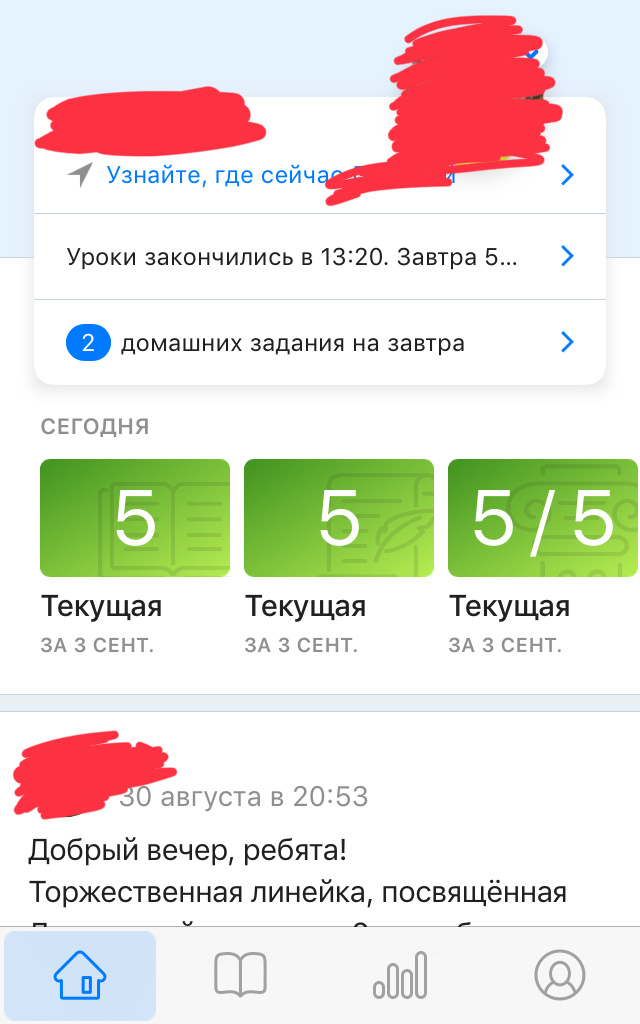Viewport: 640px width, 1024px height.
Task: Switch to the home tab
Action: coord(80,975)
